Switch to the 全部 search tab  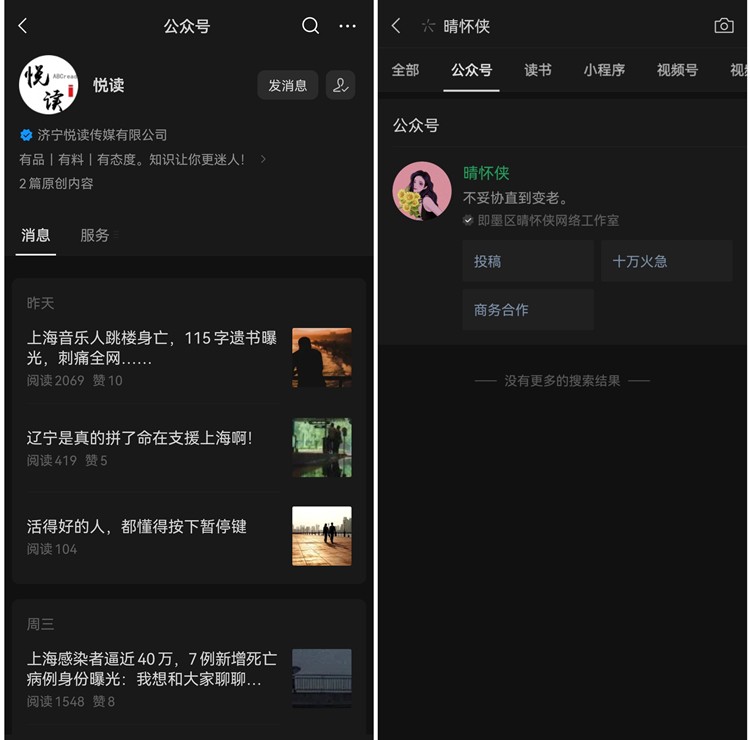pyautogui.click(x=405, y=70)
